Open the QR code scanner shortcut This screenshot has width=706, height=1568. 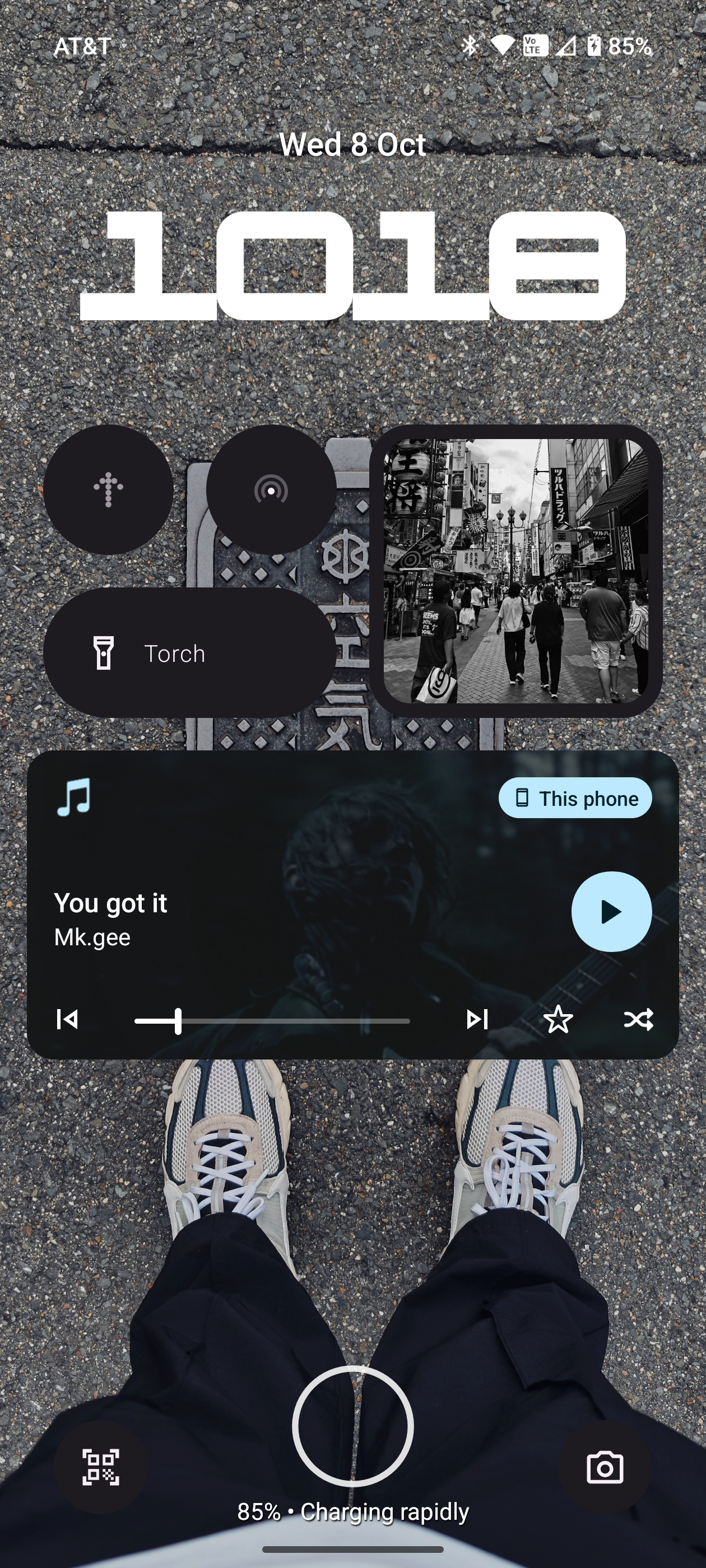100,1468
